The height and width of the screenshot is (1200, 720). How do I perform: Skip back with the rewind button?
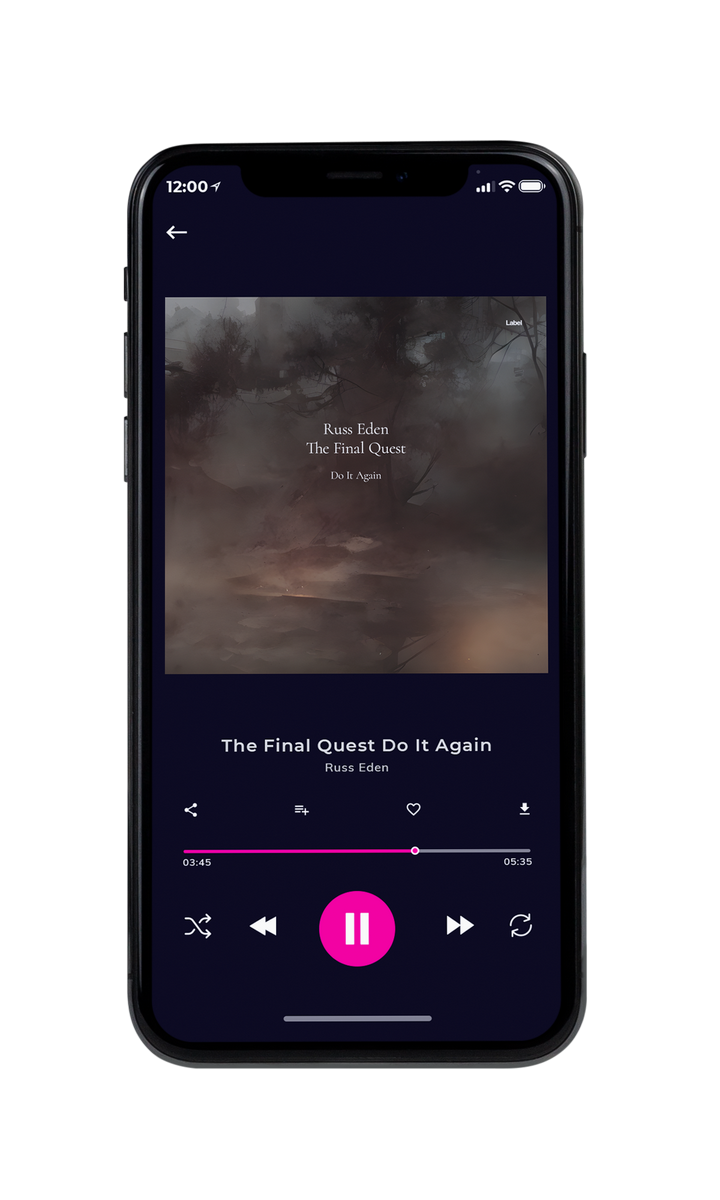click(x=263, y=927)
